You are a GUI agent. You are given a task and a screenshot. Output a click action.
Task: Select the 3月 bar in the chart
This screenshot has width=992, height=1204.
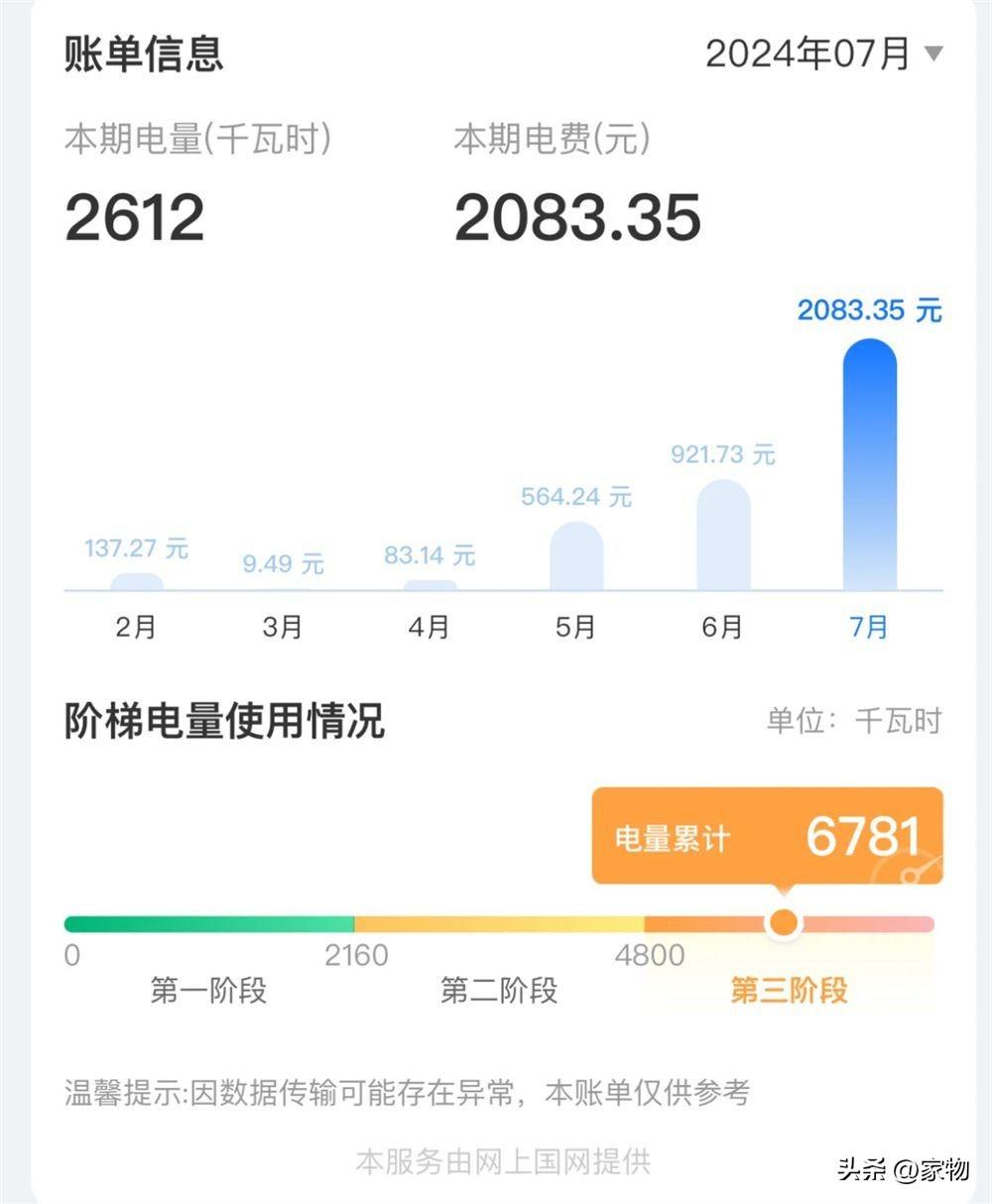[x=283, y=589]
